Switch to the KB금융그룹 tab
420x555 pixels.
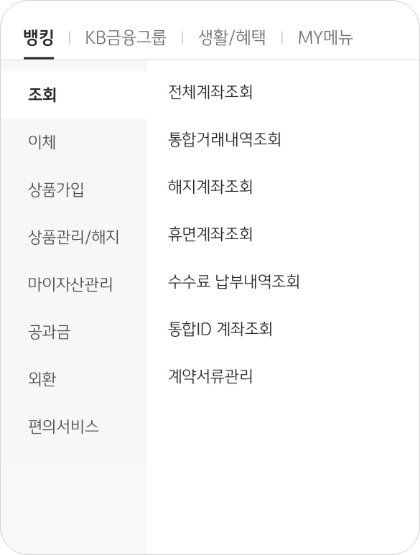(x=126, y=38)
